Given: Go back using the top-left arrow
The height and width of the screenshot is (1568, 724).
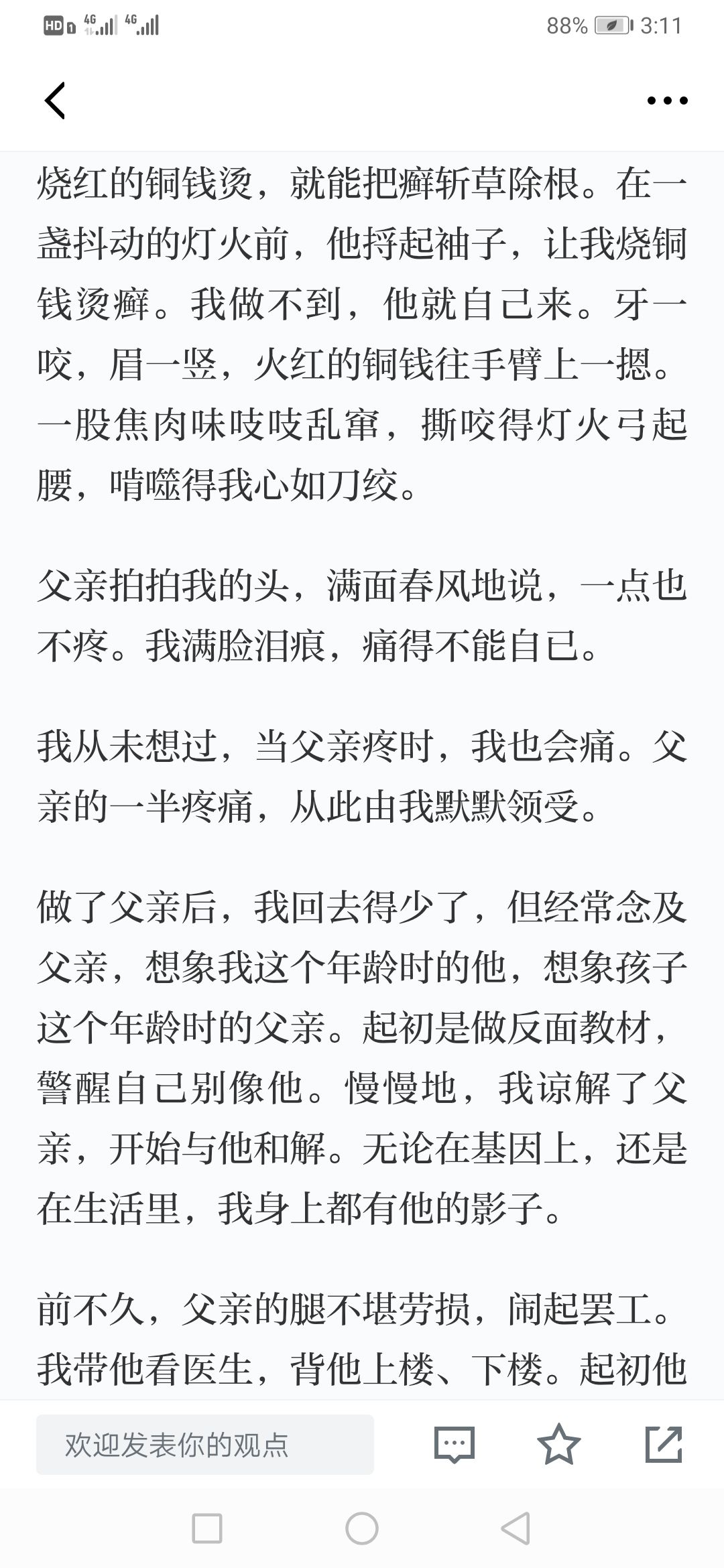Looking at the screenshot, I should [55, 101].
